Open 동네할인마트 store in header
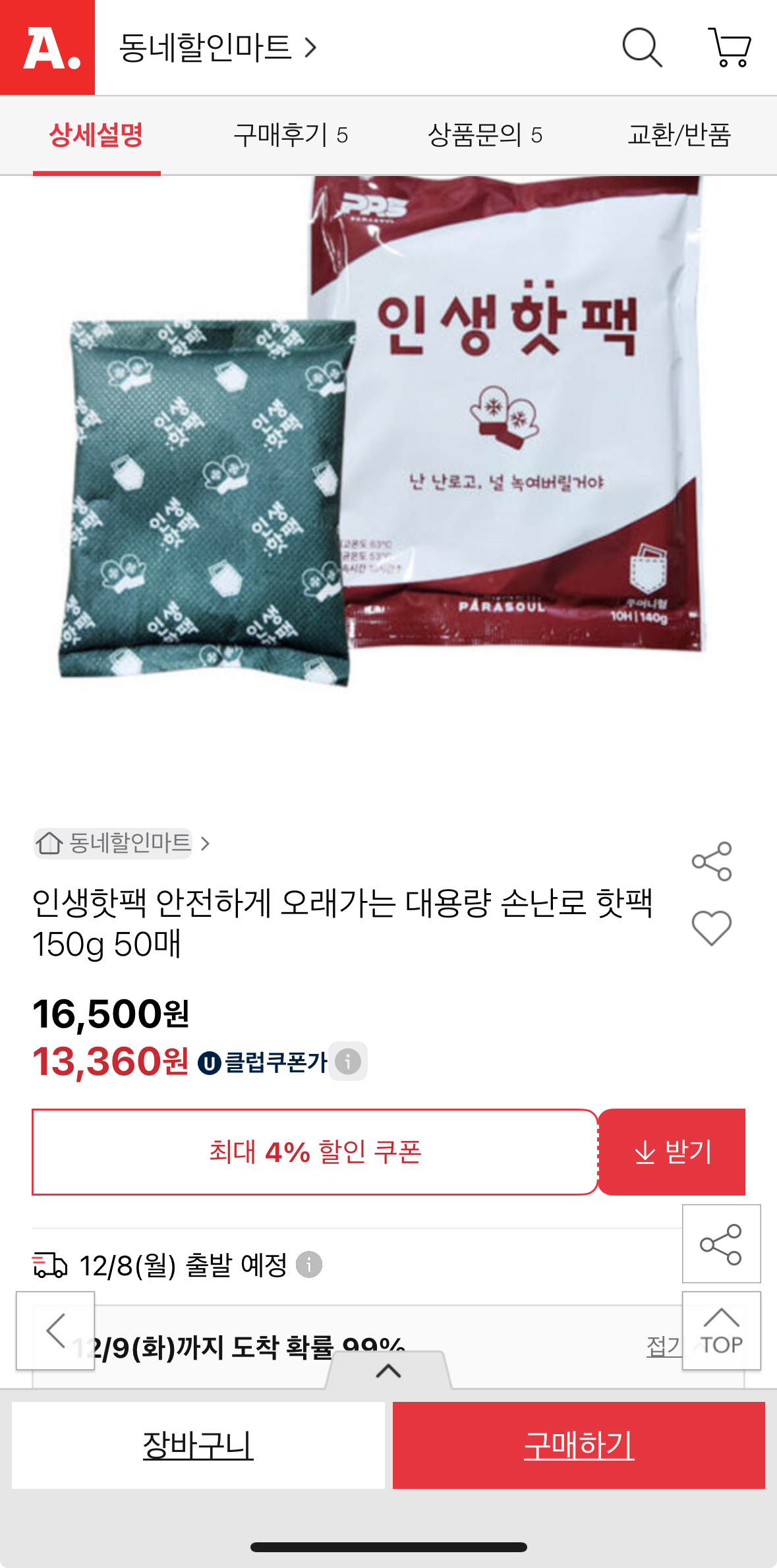The width and height of the screenshot is (777, 1568). (x=217, y=47)
